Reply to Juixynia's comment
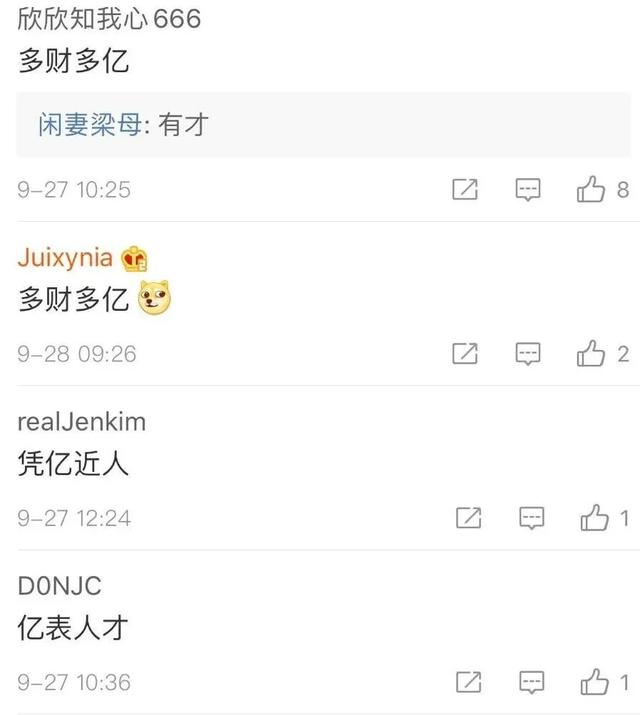 528,353
